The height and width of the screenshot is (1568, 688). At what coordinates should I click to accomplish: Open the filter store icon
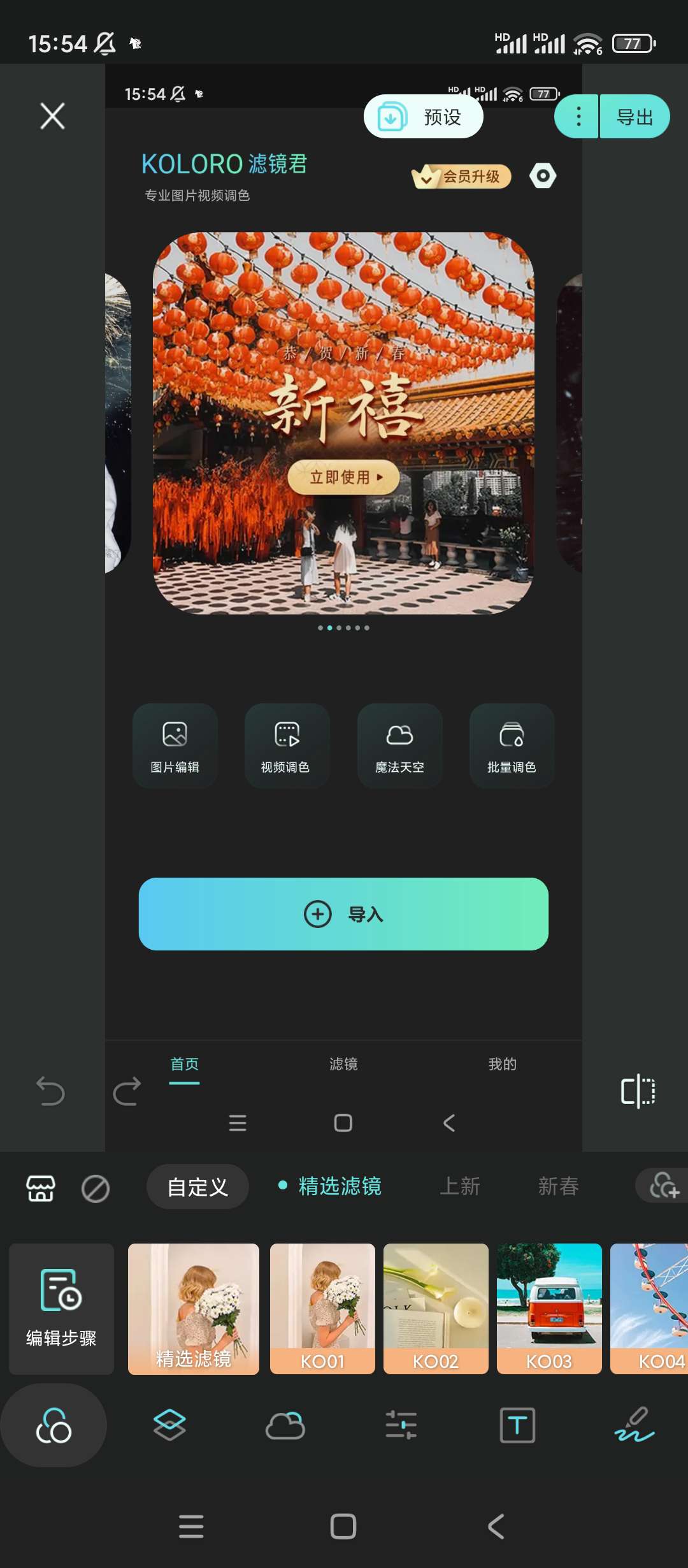[x=41, y=1188]
